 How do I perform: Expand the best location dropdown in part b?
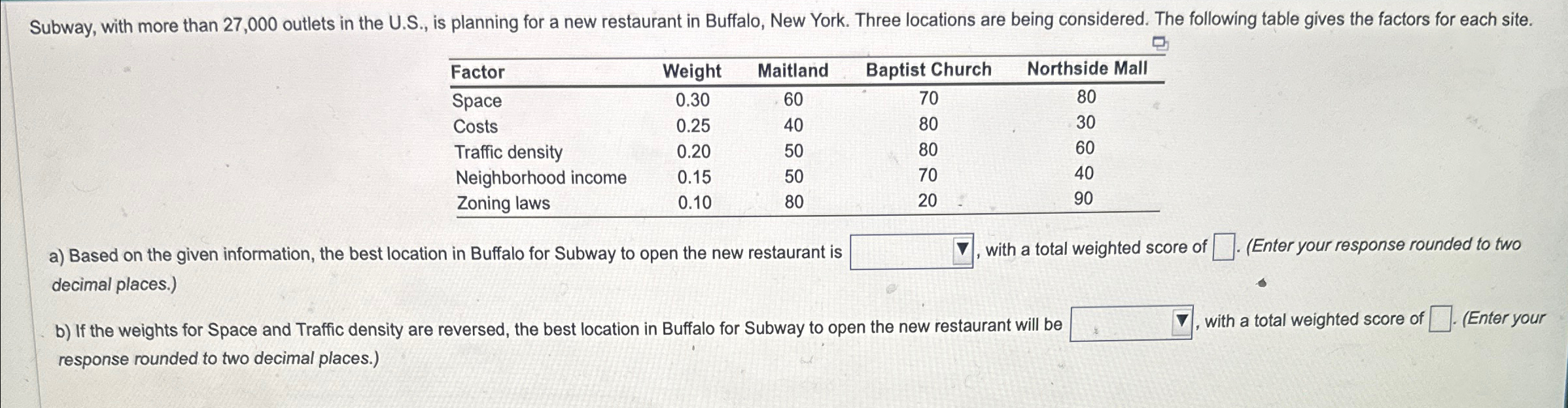[1131, 323]
